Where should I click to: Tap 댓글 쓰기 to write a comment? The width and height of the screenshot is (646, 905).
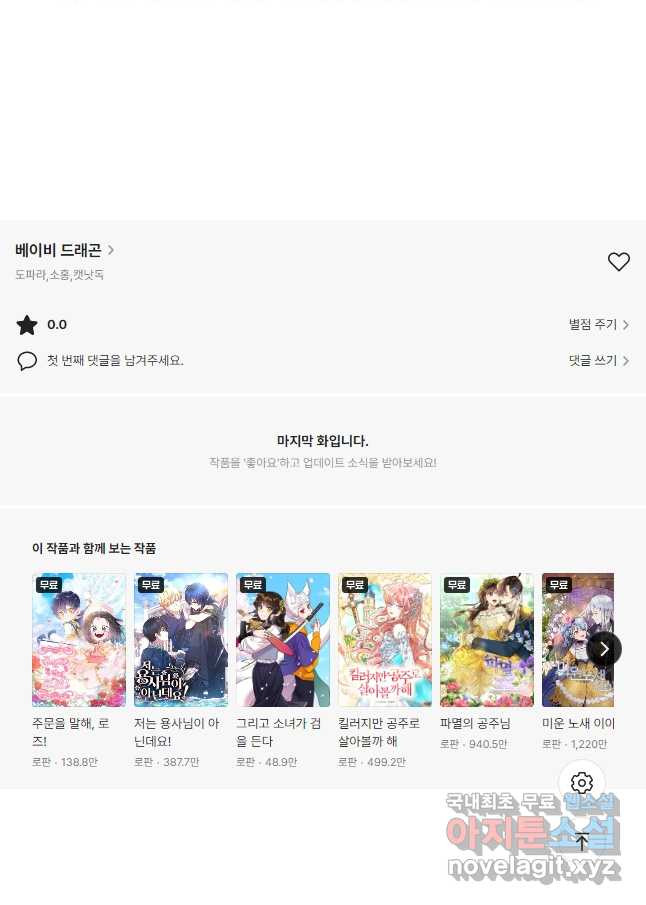click(x=598, y=361)
